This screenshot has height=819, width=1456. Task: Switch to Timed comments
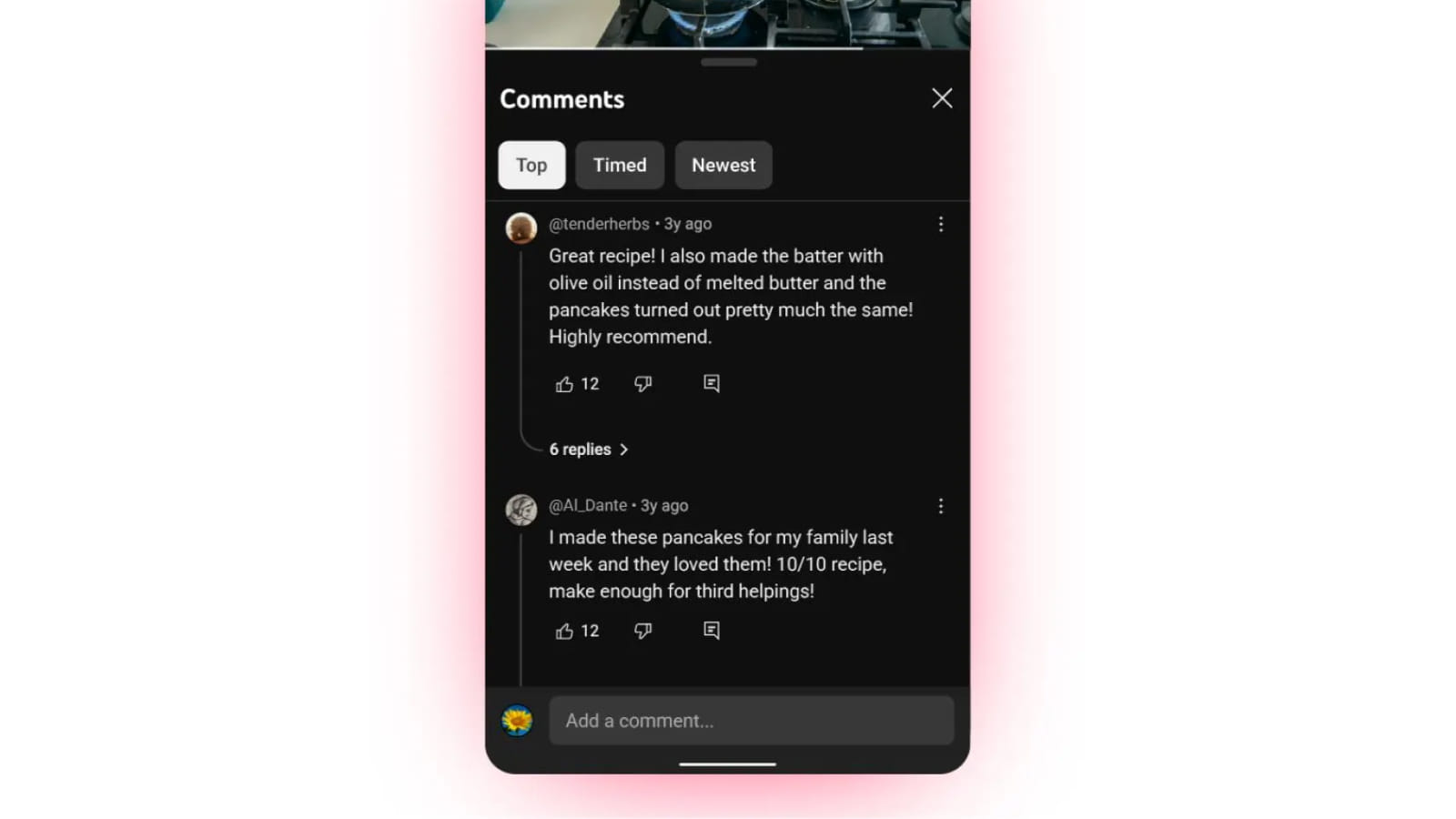[620, 165]
